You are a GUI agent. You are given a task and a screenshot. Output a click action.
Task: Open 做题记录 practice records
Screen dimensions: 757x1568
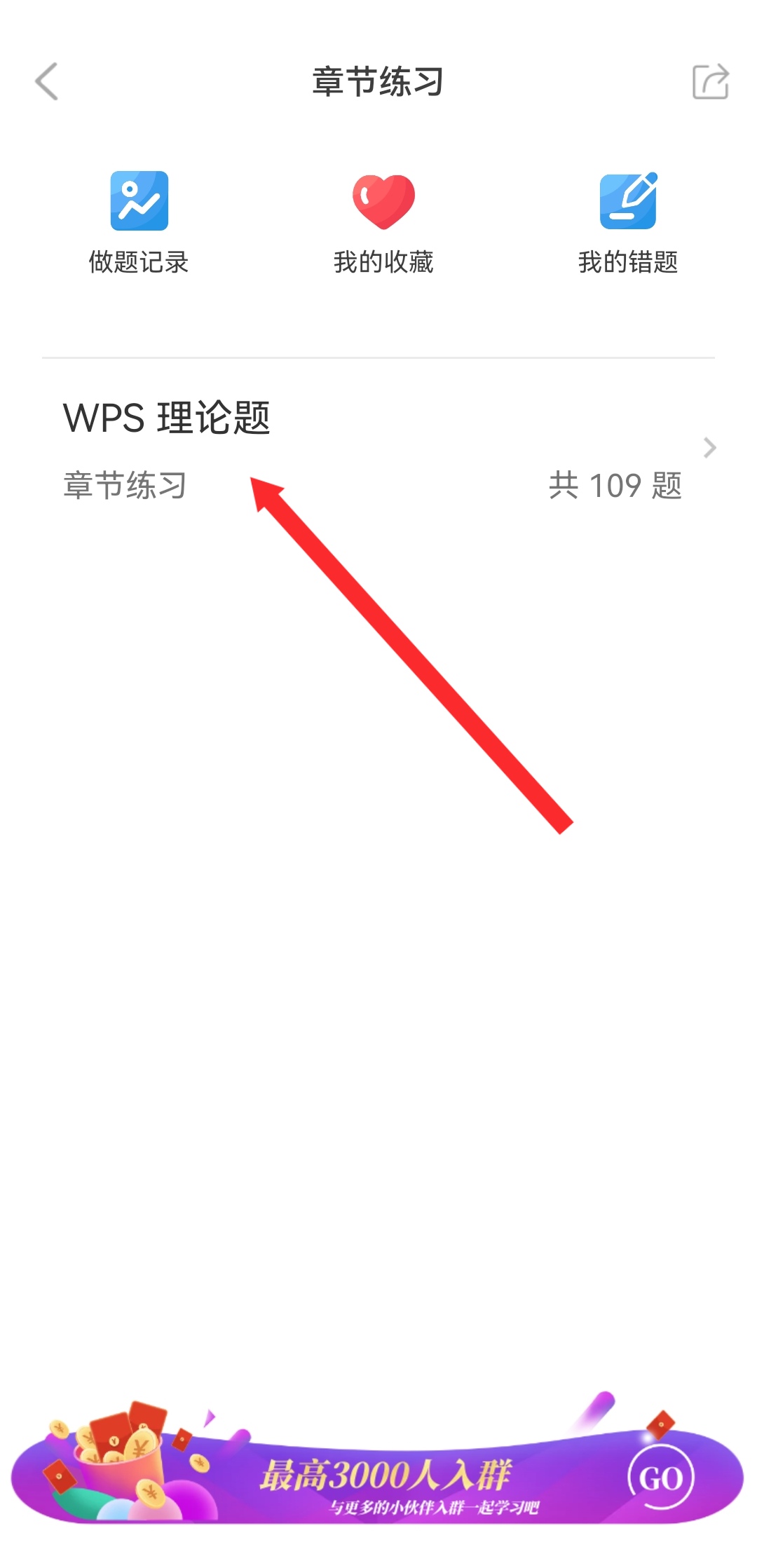tap(139, 221)
